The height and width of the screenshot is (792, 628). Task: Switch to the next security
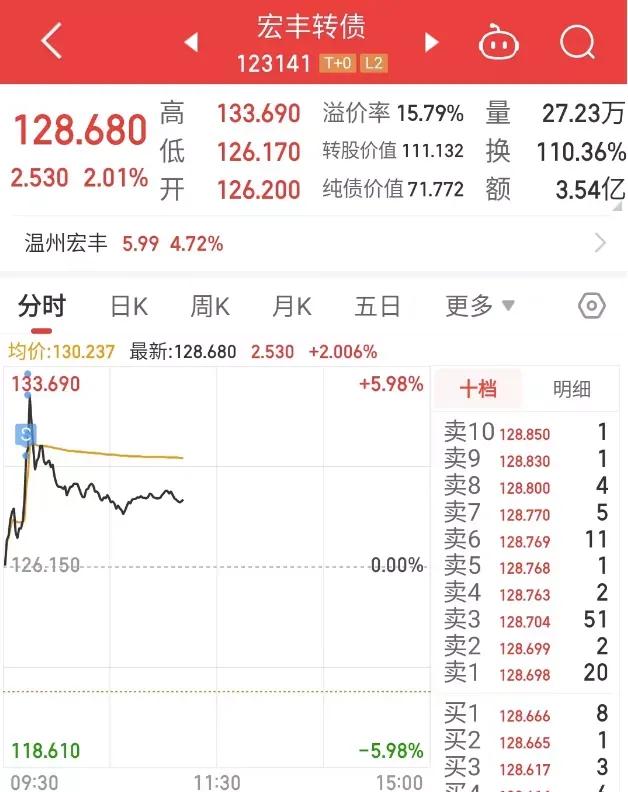(432, 42)
